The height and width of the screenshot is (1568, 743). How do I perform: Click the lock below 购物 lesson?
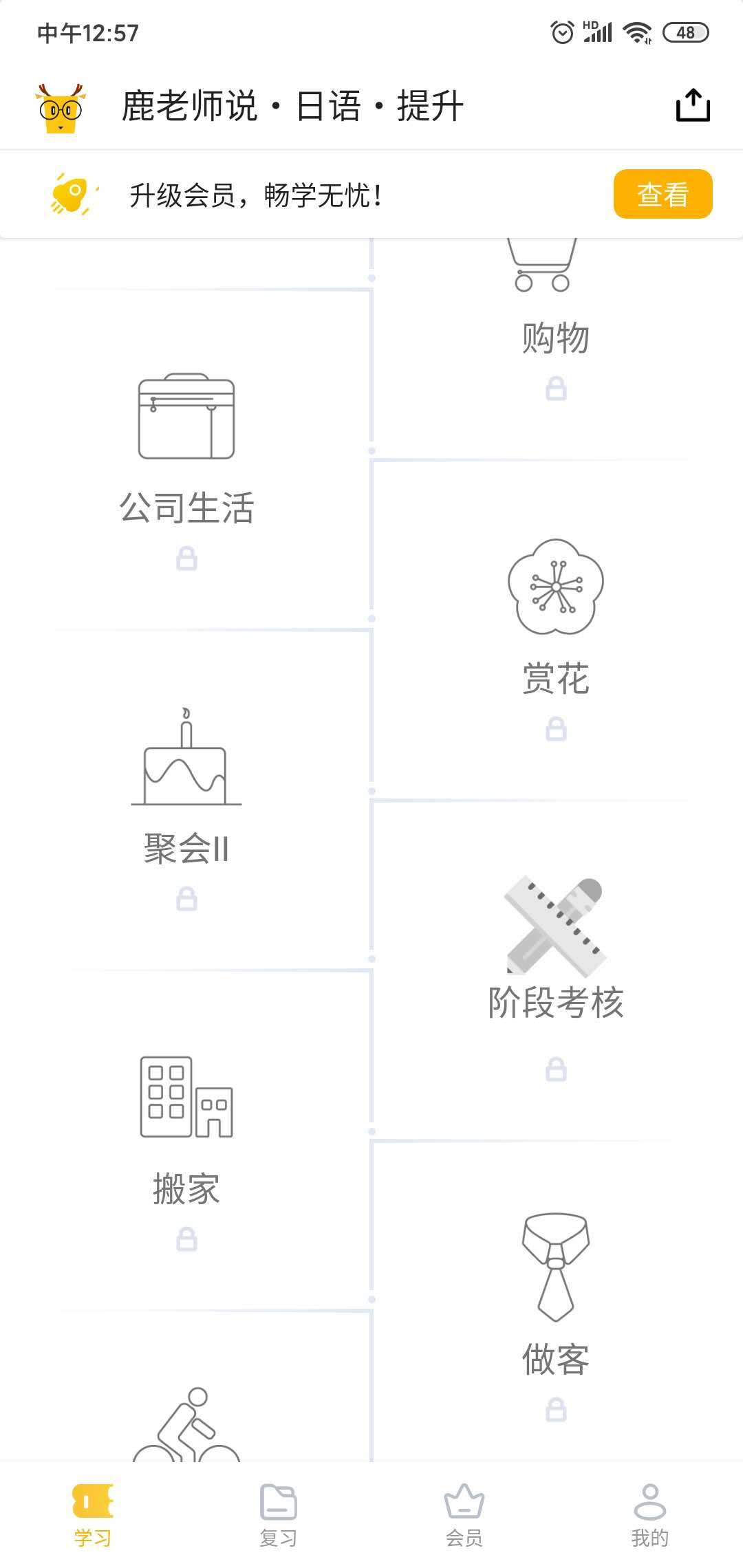[556, 389]
